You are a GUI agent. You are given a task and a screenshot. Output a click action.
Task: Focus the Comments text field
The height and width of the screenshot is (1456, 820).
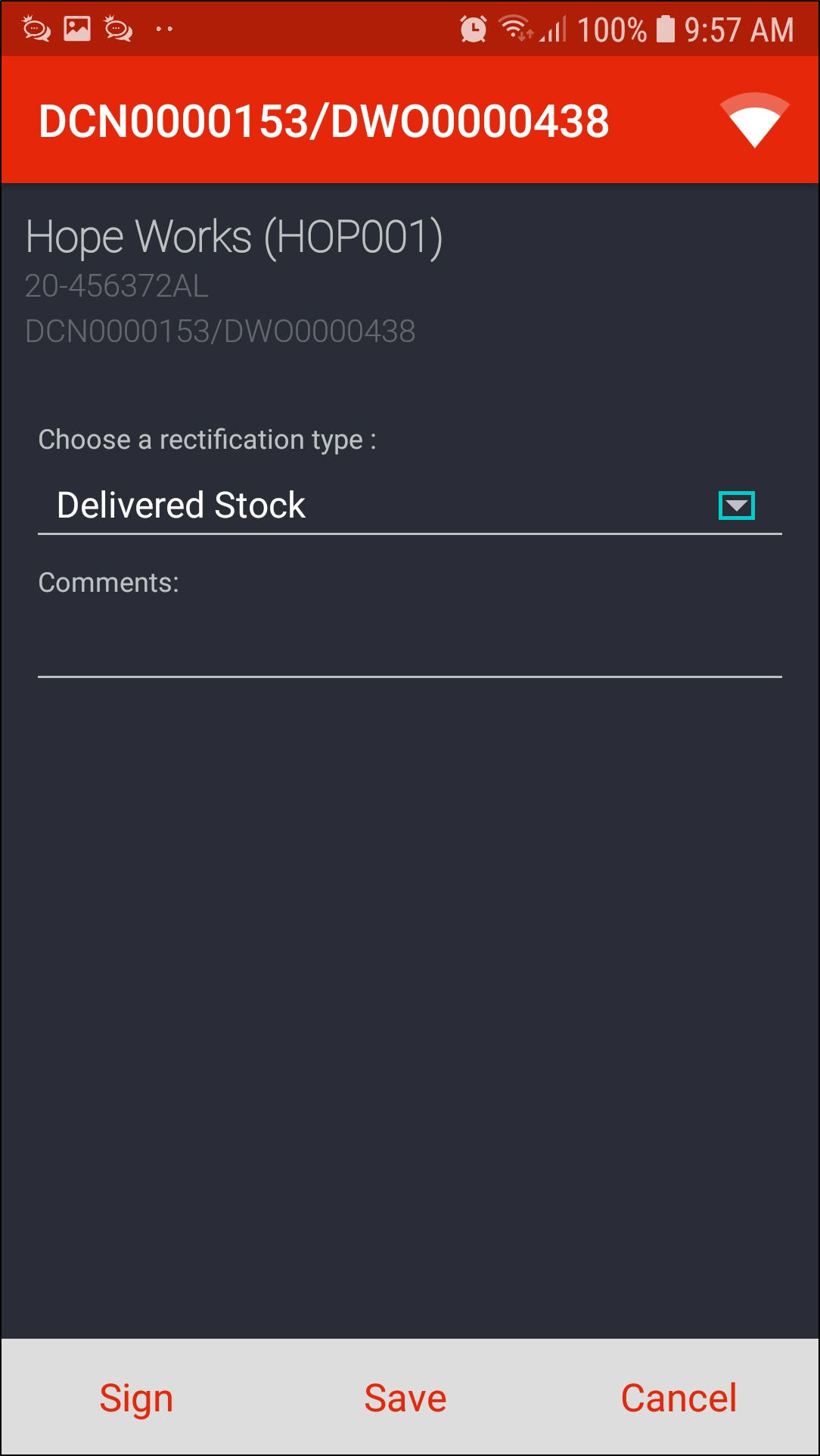(409, 645)
